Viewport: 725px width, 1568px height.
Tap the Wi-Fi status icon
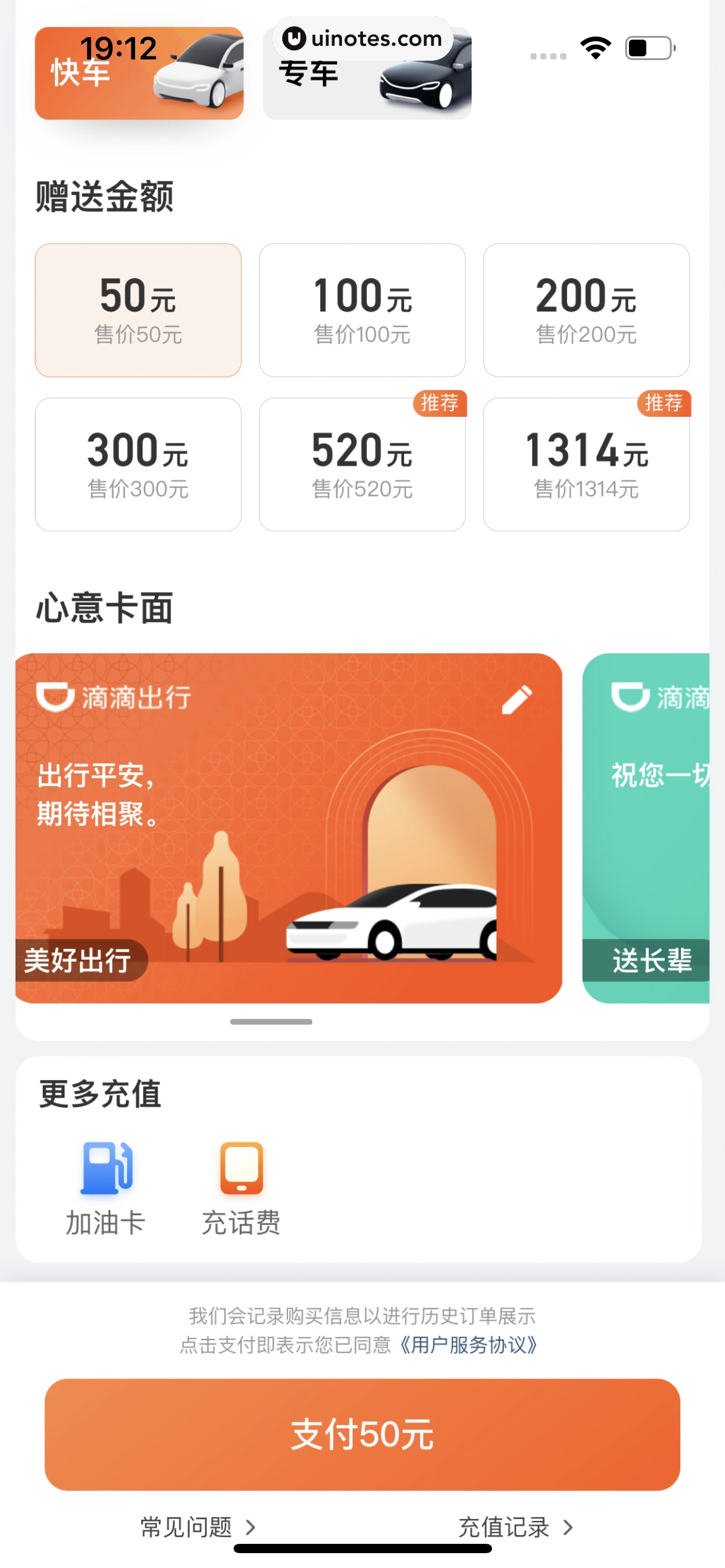[597, 46]
